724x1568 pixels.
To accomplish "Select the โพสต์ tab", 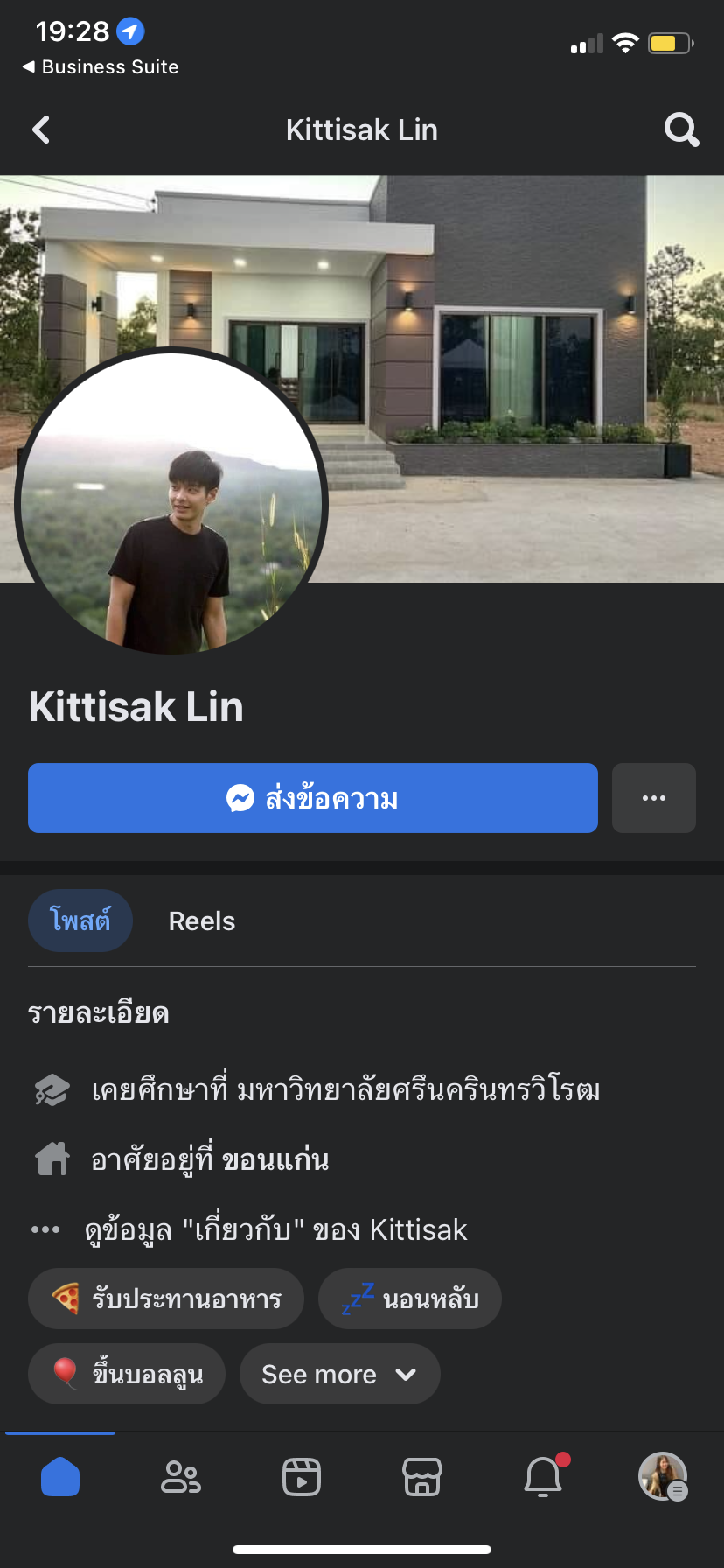I will pos(80,920).
